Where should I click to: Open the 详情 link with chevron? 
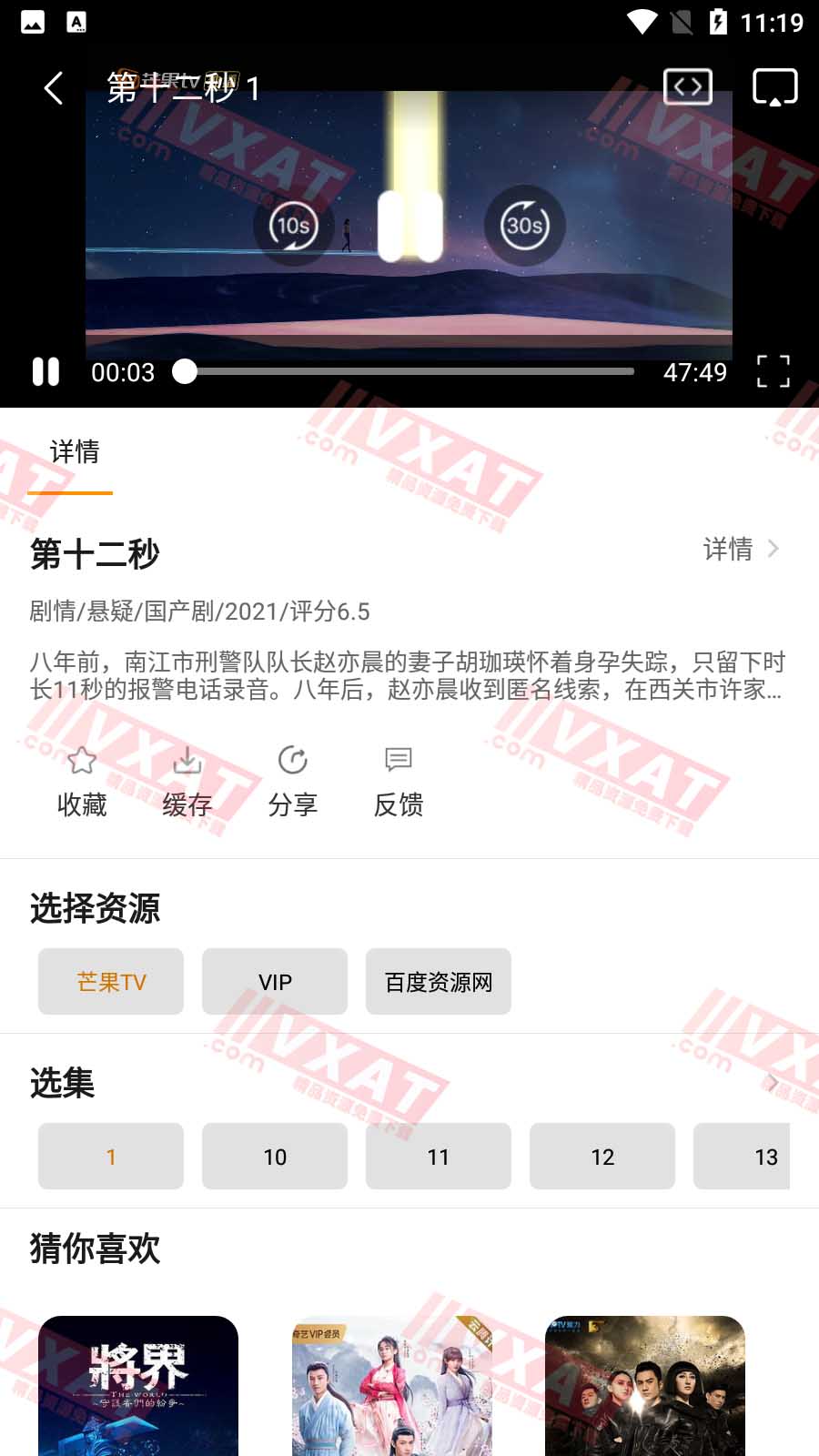pos(742,549)
